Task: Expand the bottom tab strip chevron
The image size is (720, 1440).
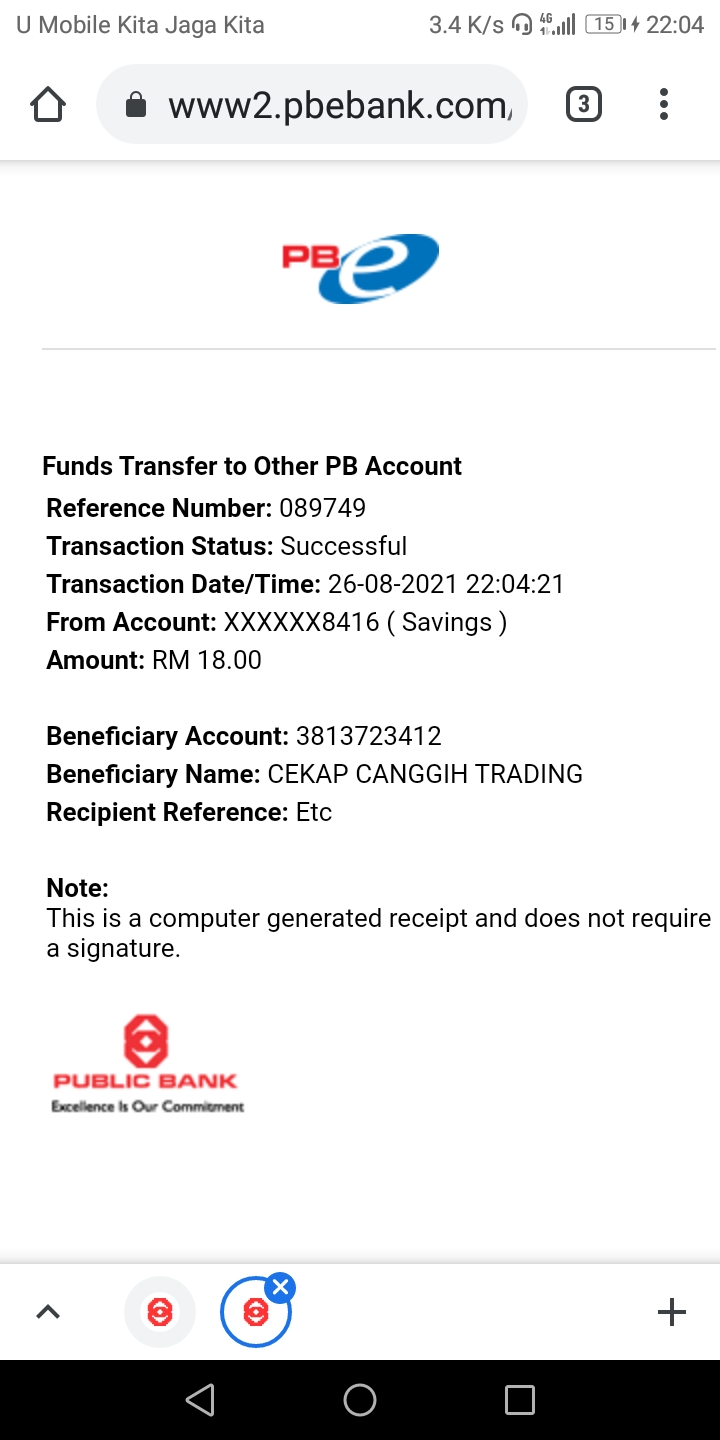Action: click(x=48, y=1312)
